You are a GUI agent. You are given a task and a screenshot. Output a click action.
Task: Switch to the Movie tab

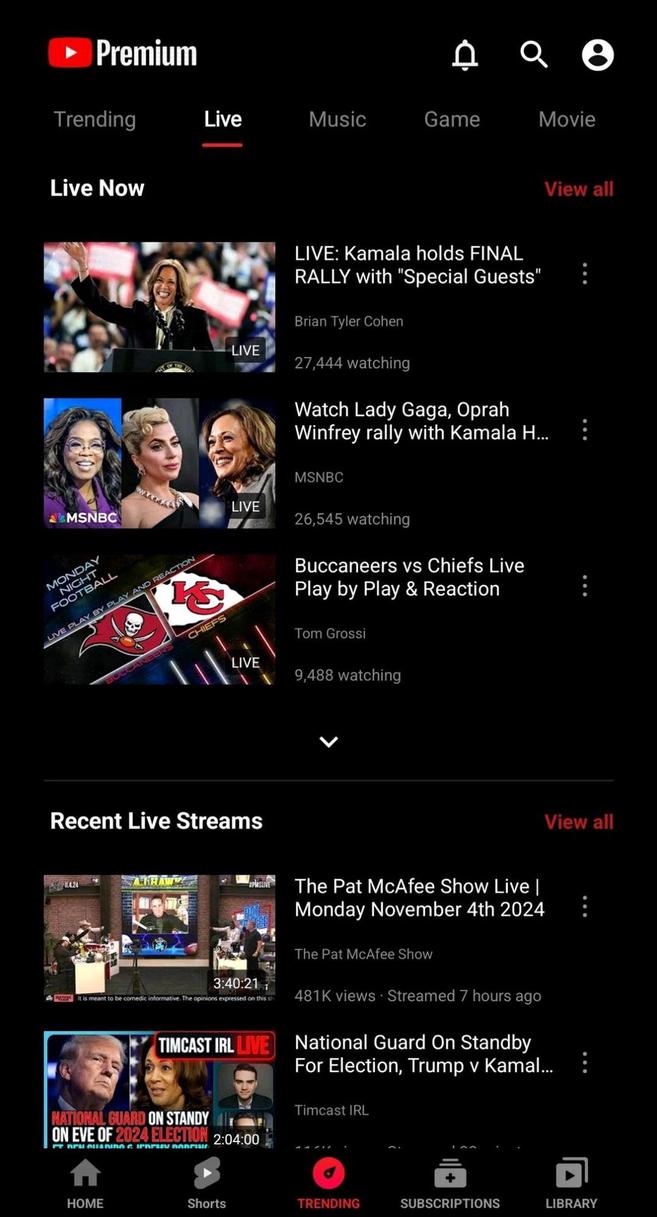[566, 119]
